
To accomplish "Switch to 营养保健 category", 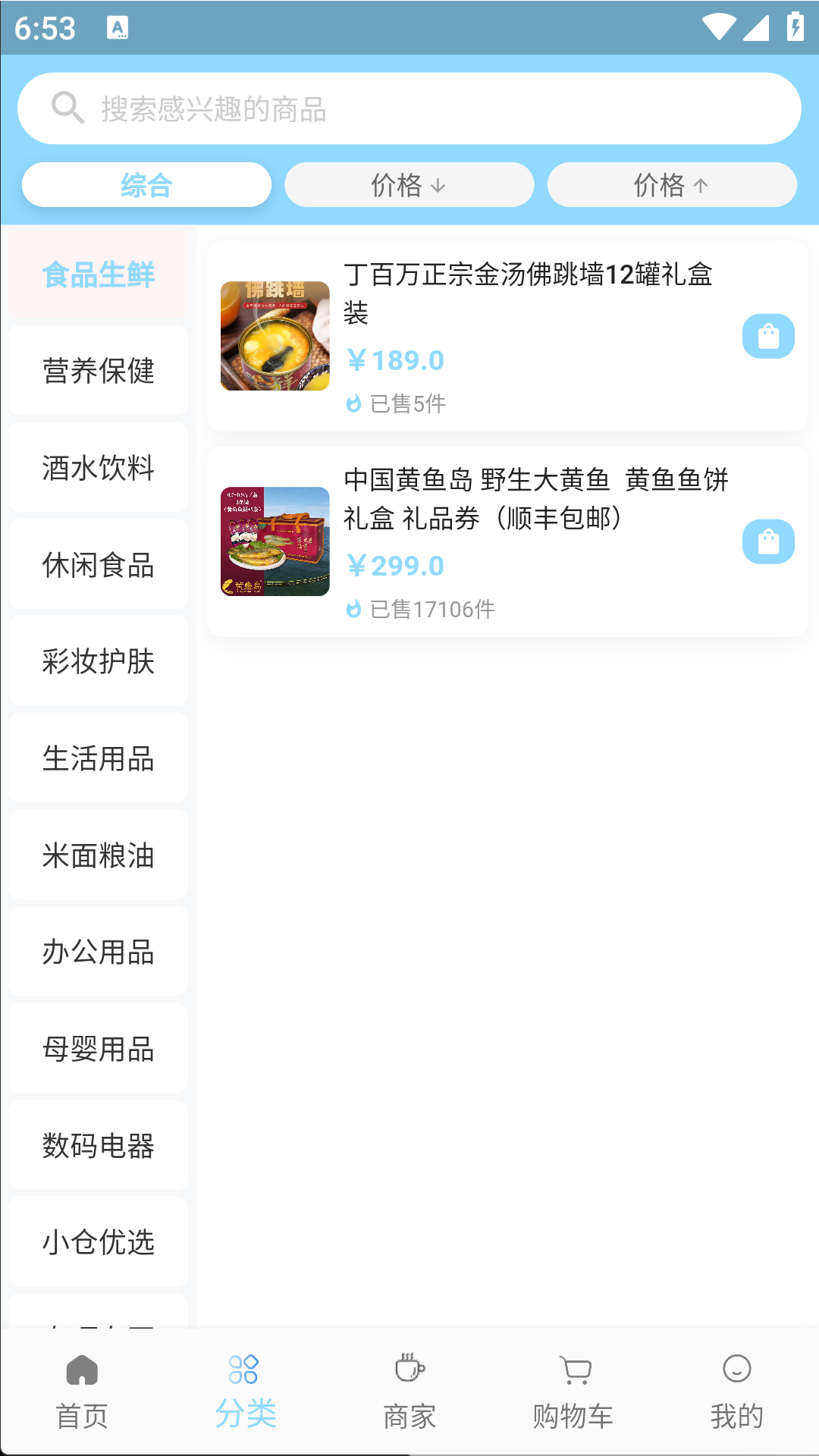I will pos(98,372).
